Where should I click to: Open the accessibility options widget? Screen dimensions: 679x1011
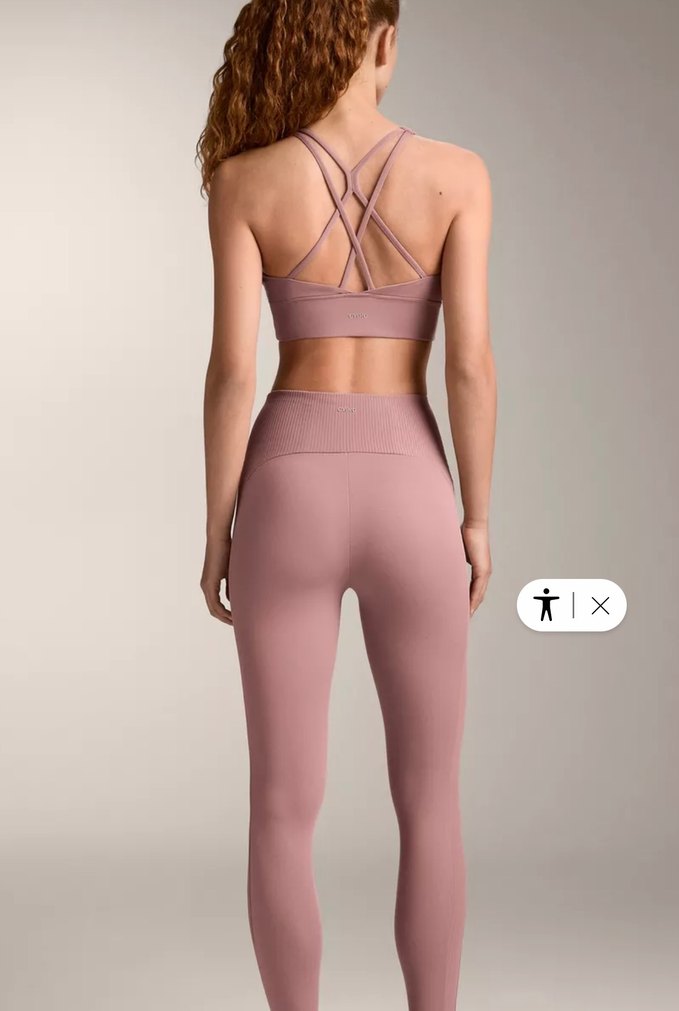tap(546, 605)
